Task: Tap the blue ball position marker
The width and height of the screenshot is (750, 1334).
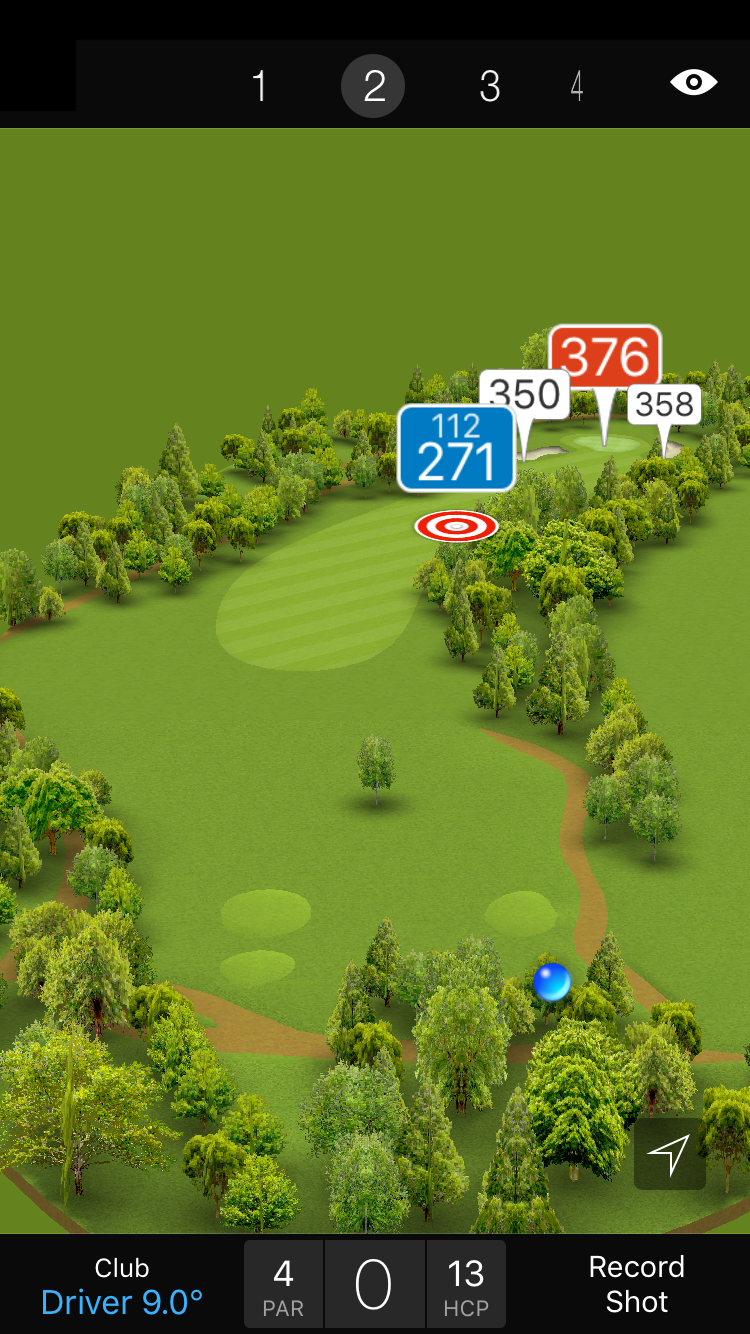Action: pyautogui.click(x=552, y=982)
